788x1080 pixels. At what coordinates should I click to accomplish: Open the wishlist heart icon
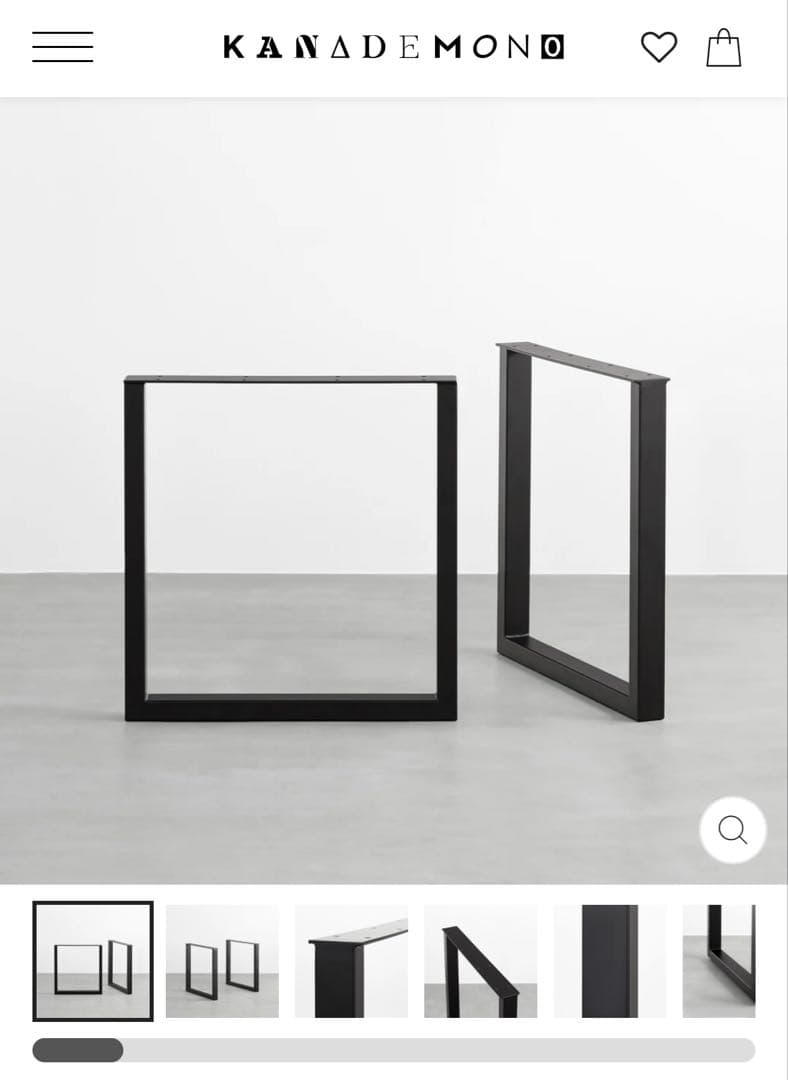658,47
